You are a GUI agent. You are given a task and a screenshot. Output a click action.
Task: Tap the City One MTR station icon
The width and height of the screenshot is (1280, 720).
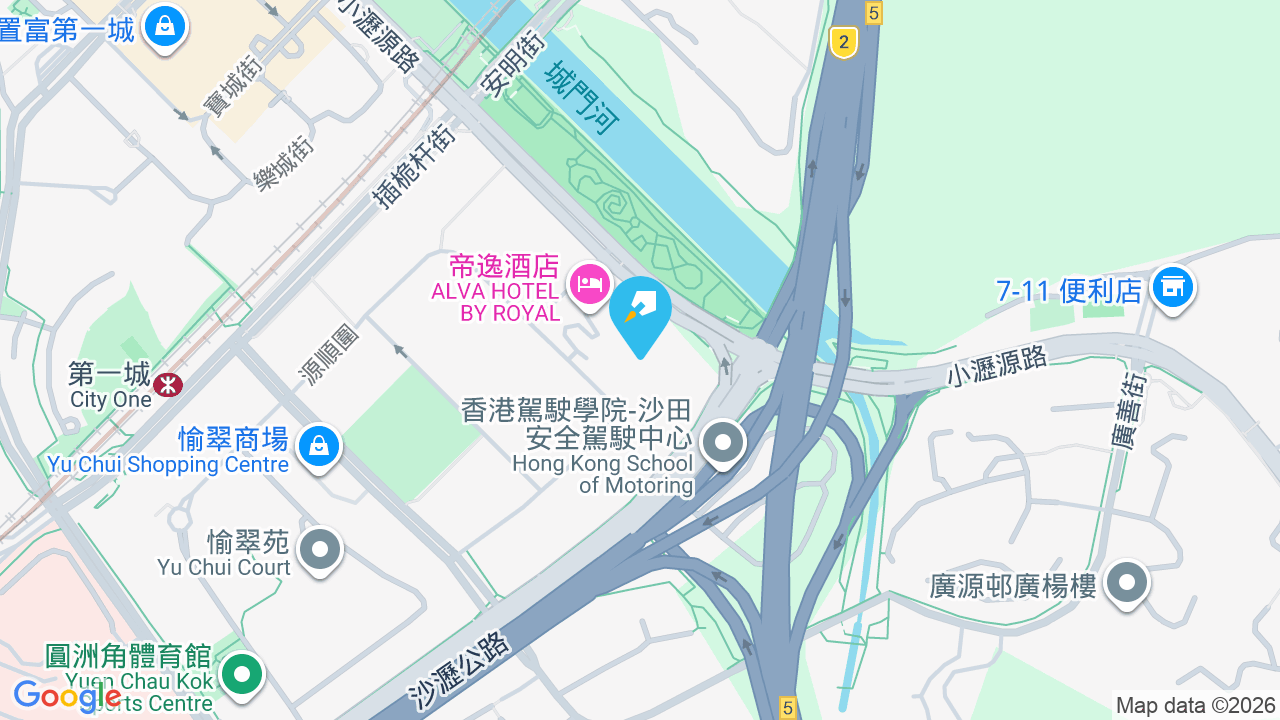pyautogui.click(x=168, y=384)
